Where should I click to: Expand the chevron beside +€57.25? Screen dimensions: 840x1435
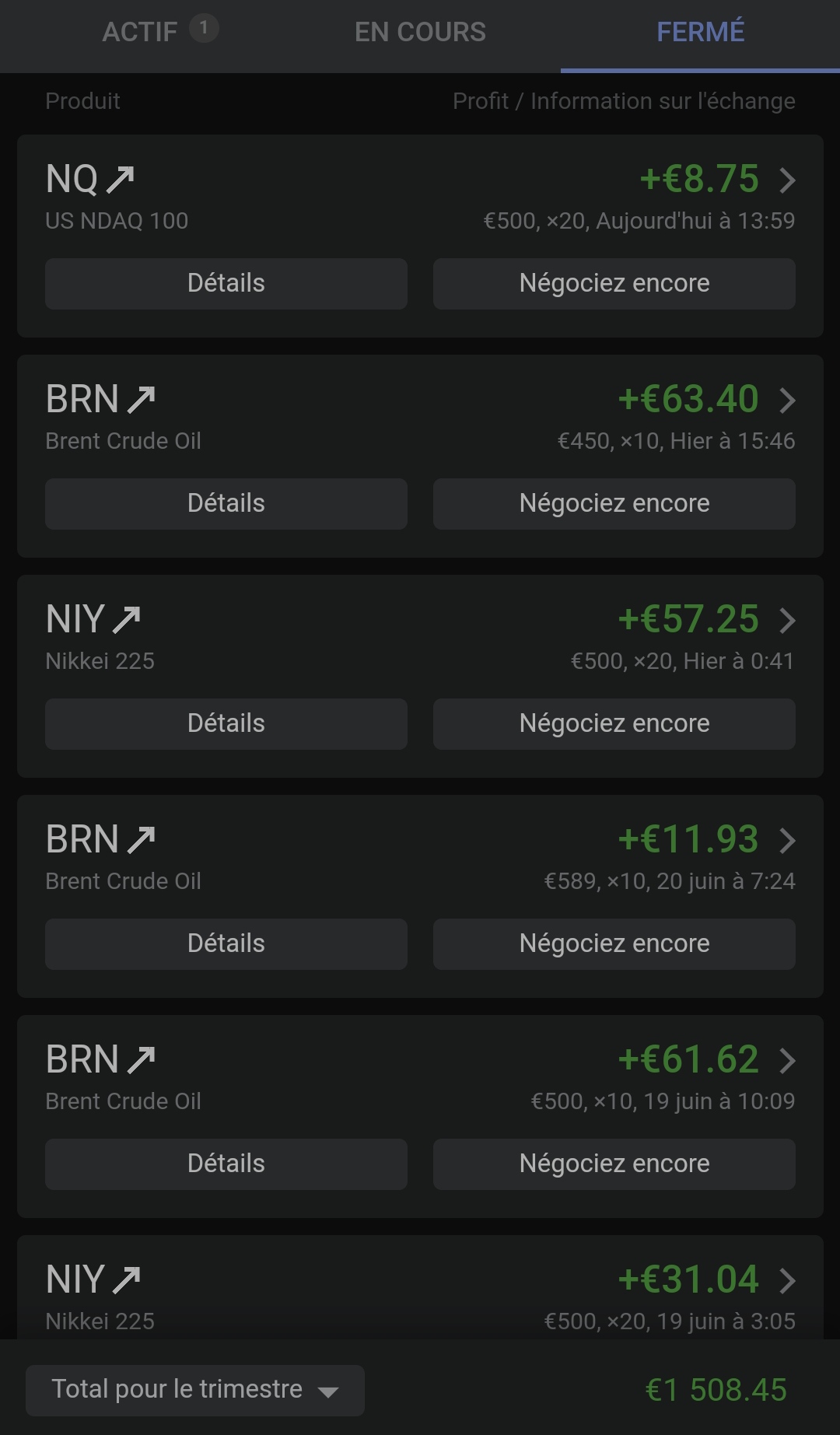[788, 621]
